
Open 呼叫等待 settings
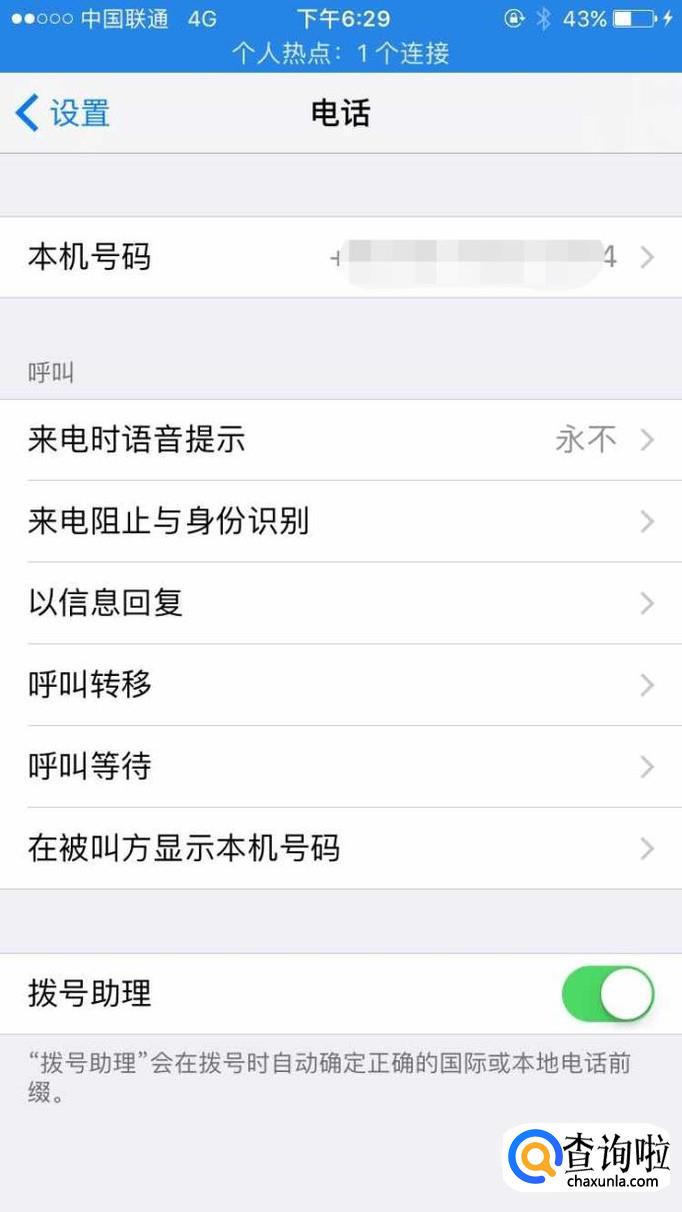click(x=340, y=767)
